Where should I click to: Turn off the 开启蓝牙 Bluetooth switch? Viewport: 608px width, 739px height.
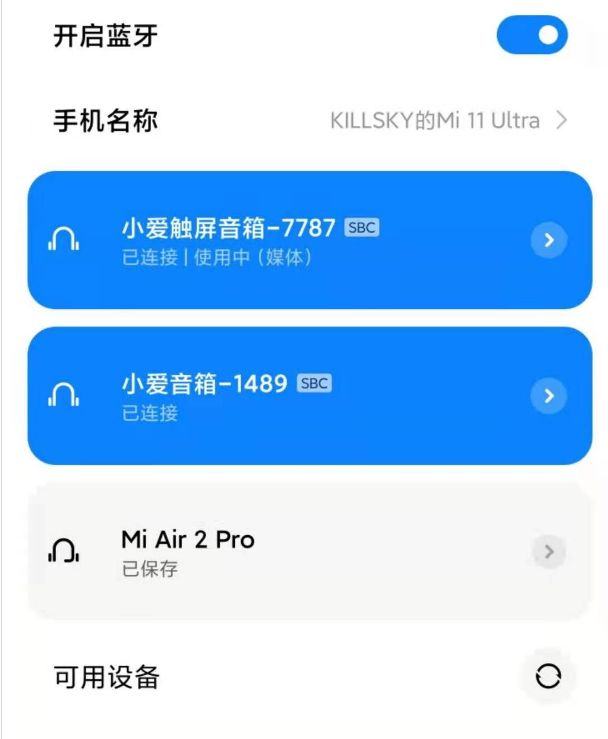[531, 36]
